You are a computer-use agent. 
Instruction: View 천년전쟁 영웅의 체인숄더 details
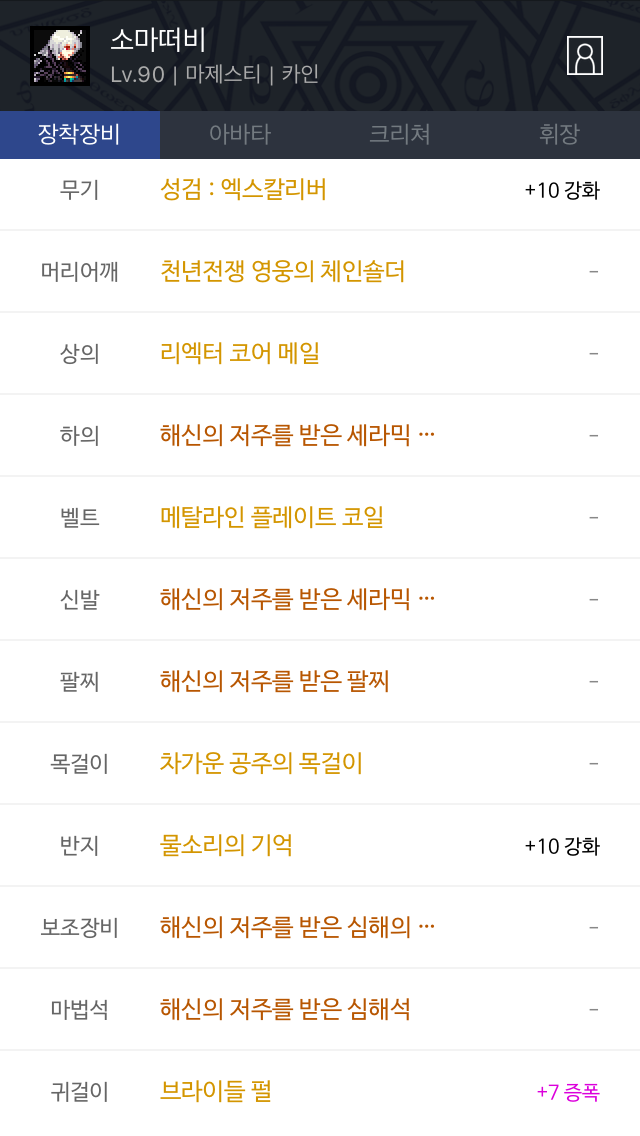(x=282, y=272)
